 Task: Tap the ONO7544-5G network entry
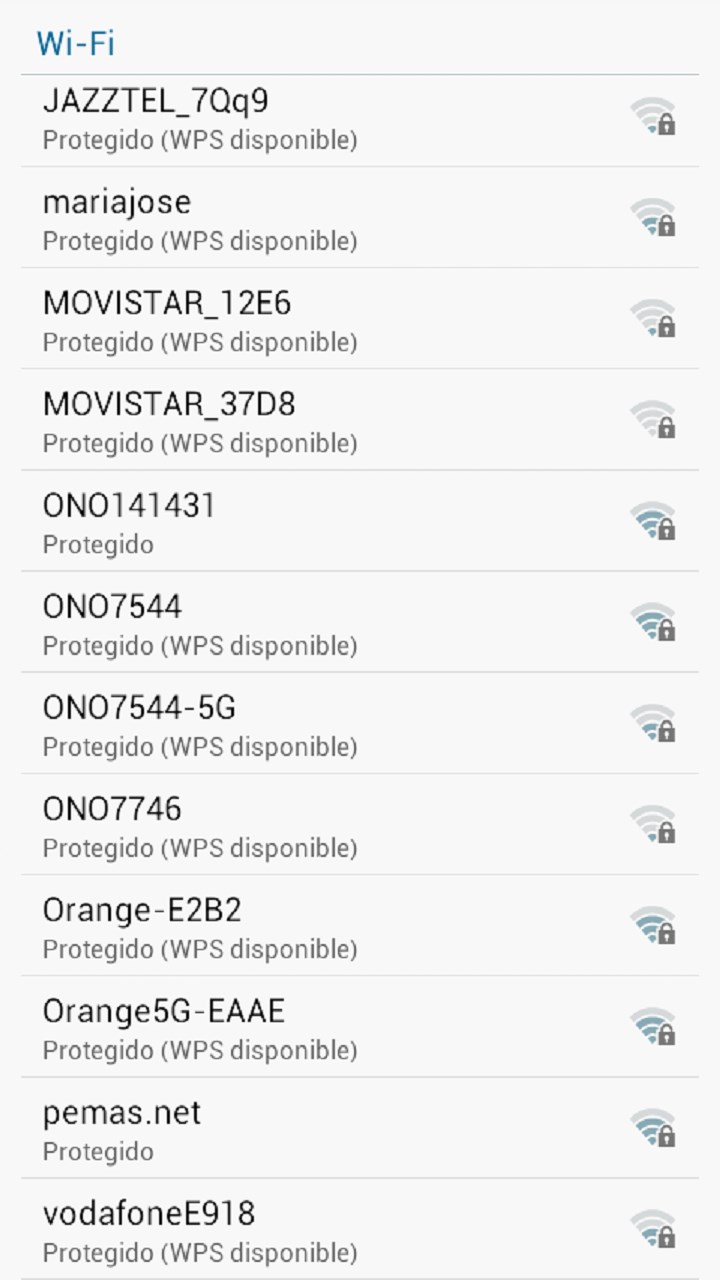click(x=300, y=724)
